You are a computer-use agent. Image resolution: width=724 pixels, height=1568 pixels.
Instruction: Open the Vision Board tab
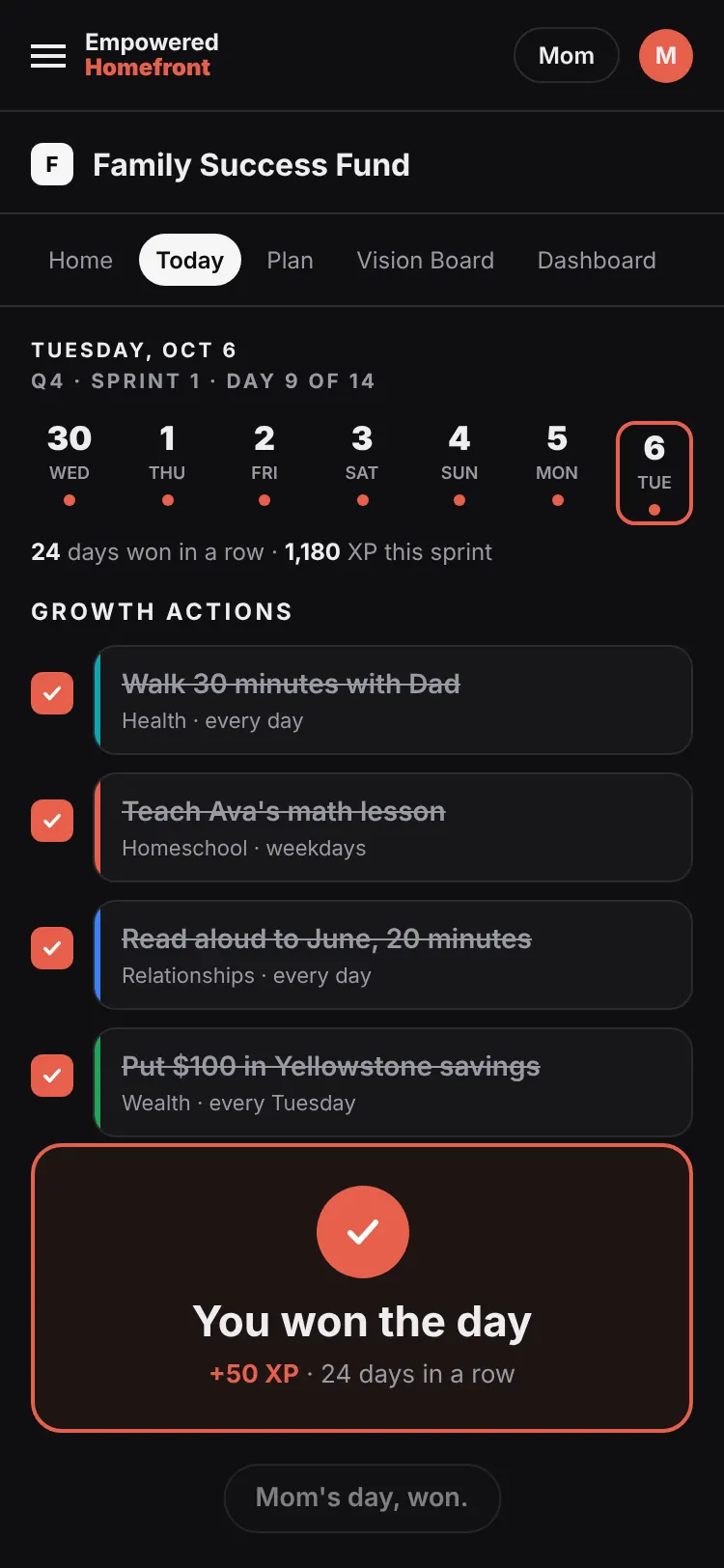426,261
